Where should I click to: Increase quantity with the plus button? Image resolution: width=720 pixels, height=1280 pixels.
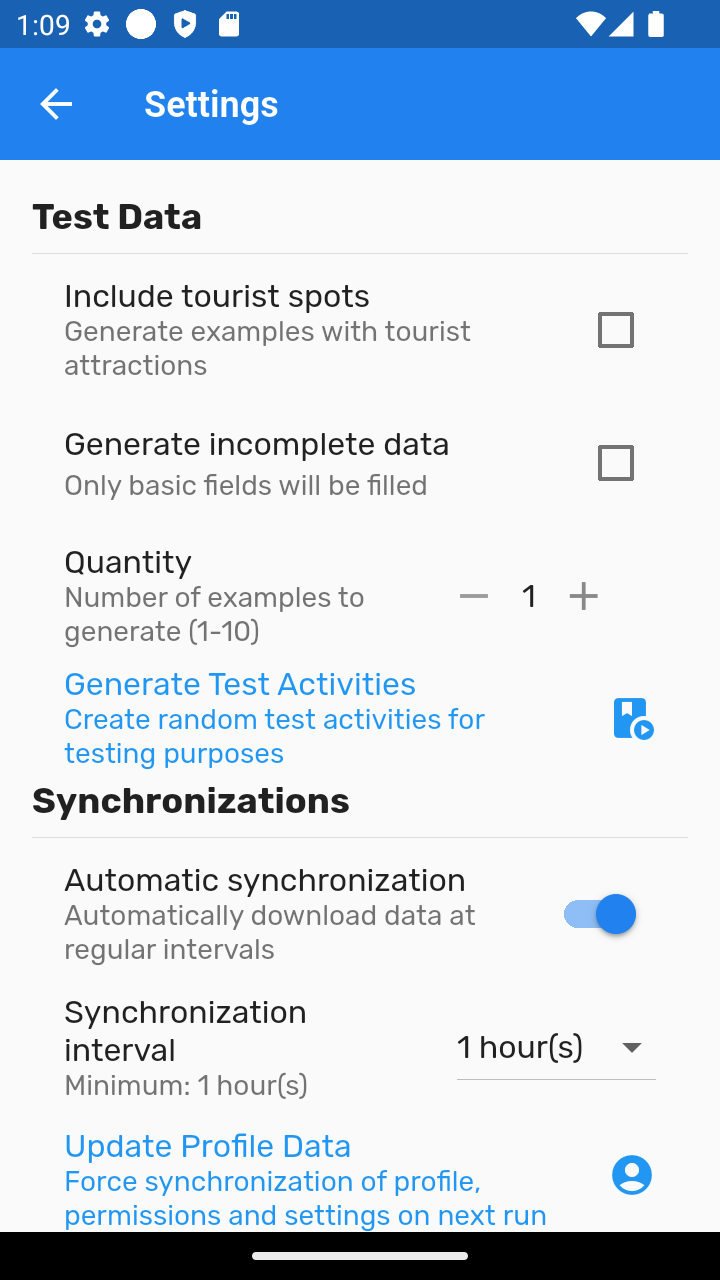(583, 596)
